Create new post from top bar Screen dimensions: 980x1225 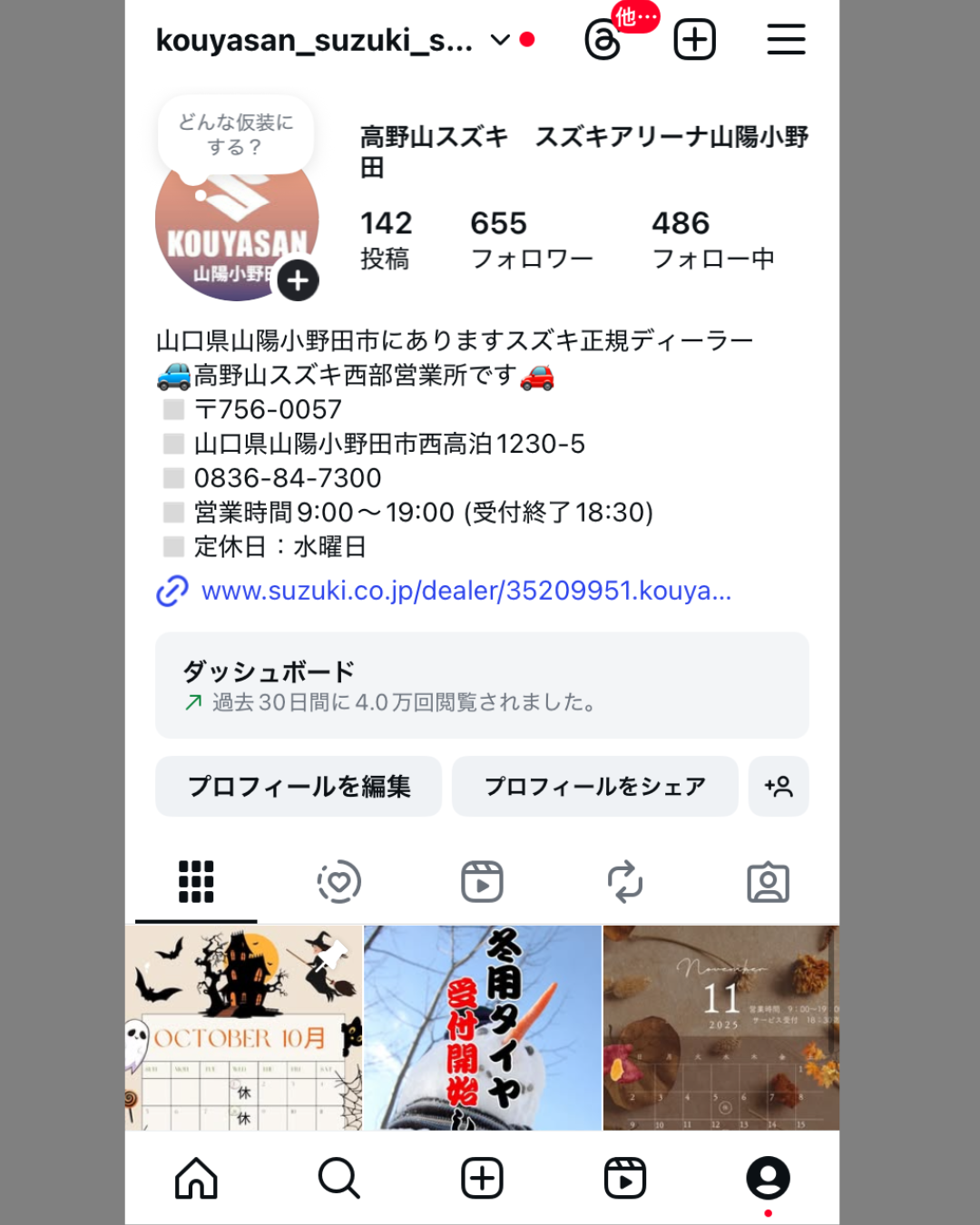(x=695, y=40)
